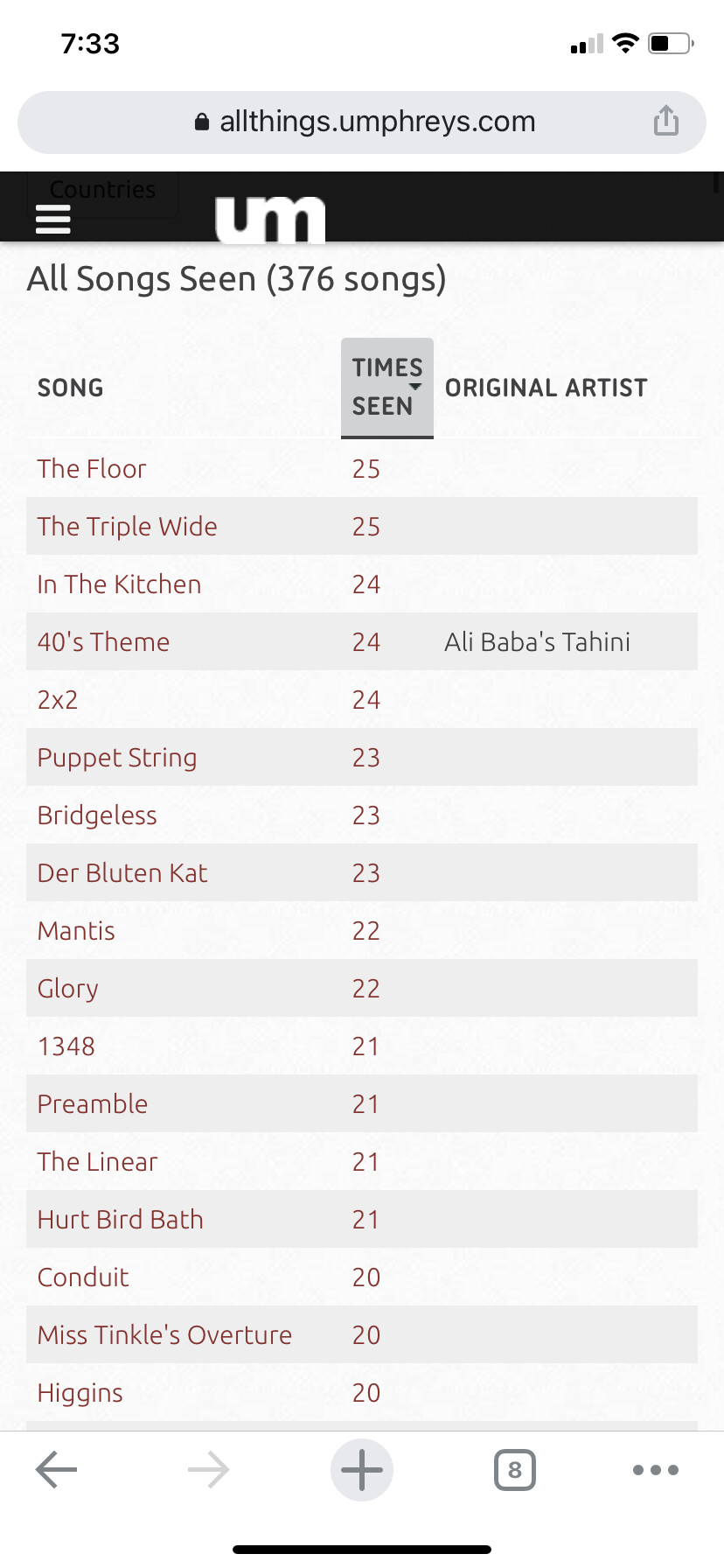This screenshot has height=1568, width=724.
Task: Open In The Kitchen song page
Action: (x=119, y=584)
